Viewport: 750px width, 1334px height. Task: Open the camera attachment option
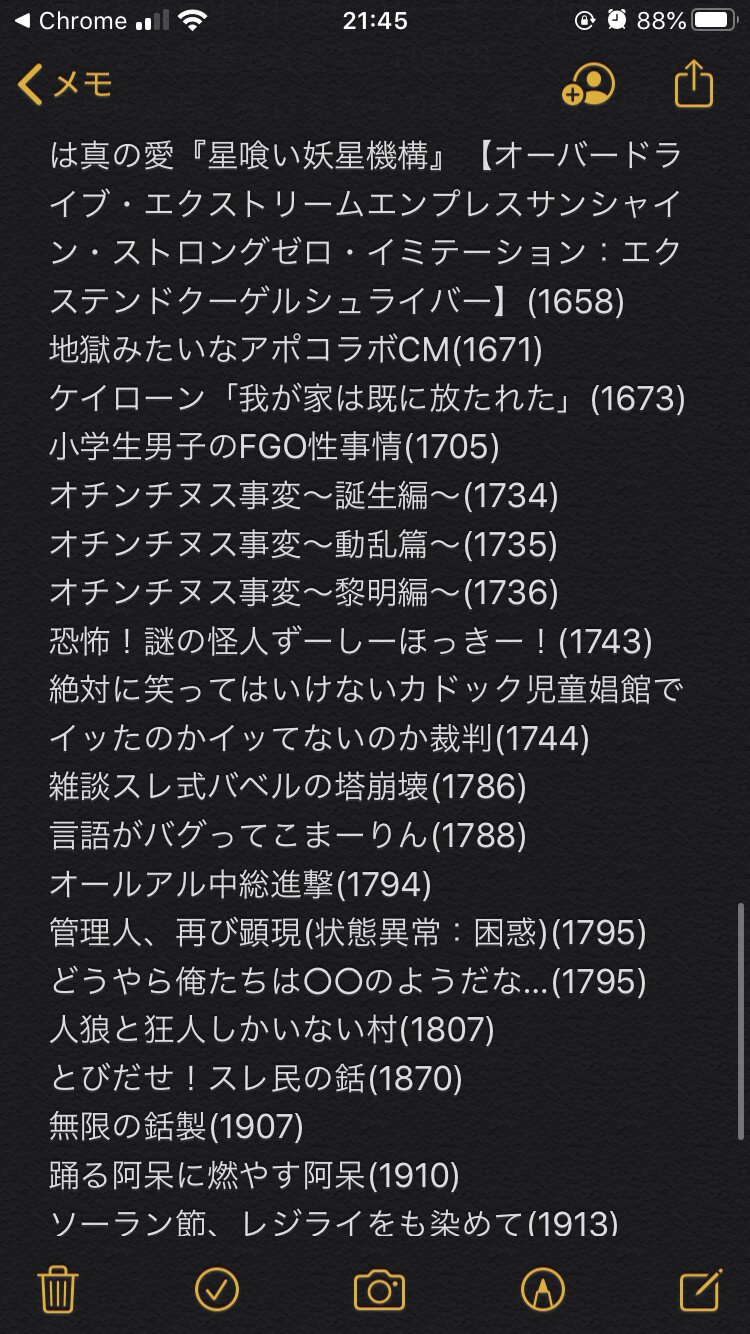click(379, 1290)
